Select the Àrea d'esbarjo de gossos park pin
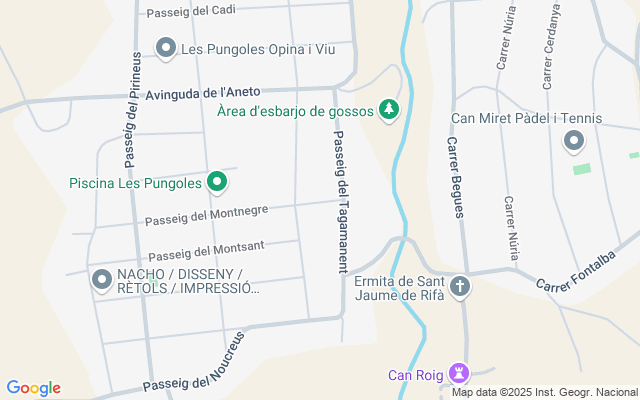The width and height of the screenshot is (640, 400). point(389,110)
